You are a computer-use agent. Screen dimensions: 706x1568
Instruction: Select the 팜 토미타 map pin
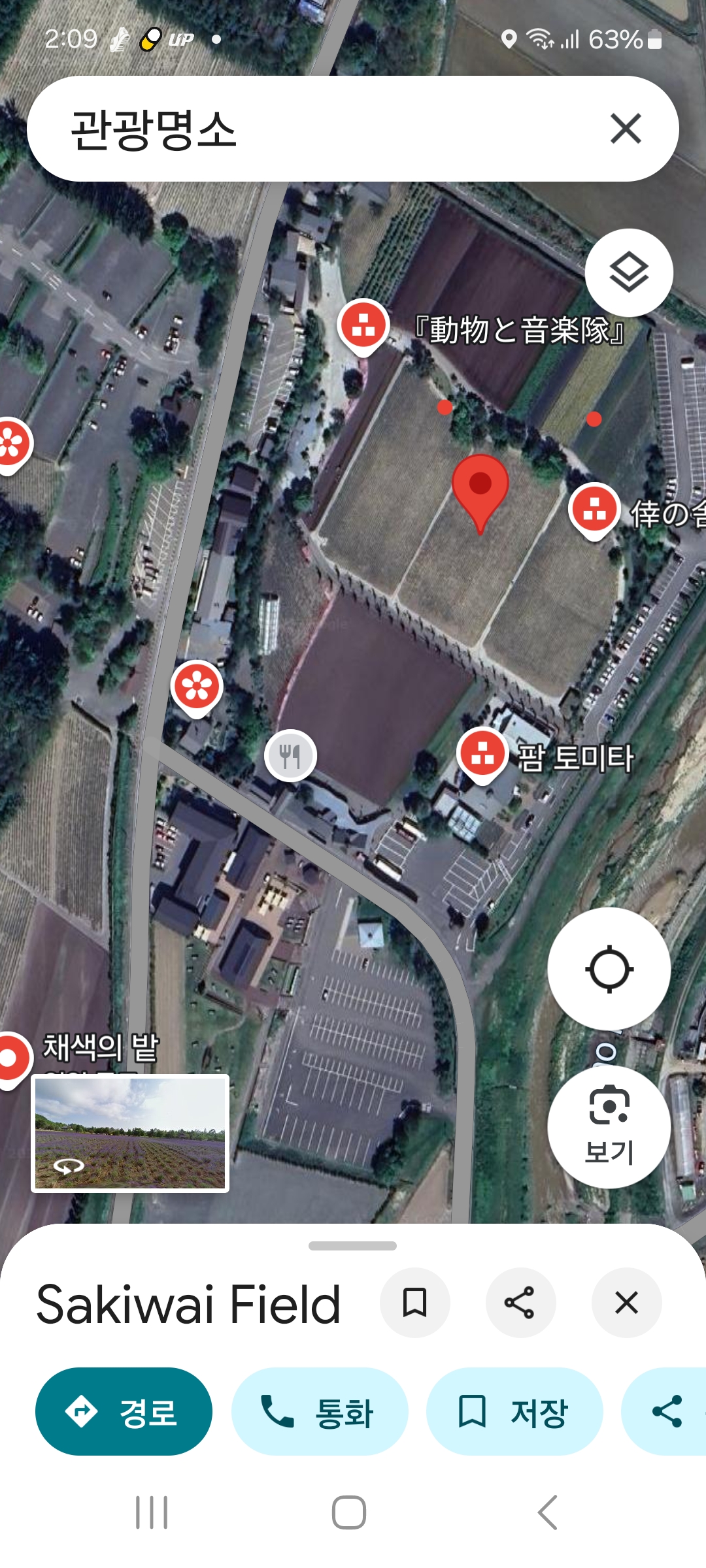pyautogui.click(x=483, y=753)
